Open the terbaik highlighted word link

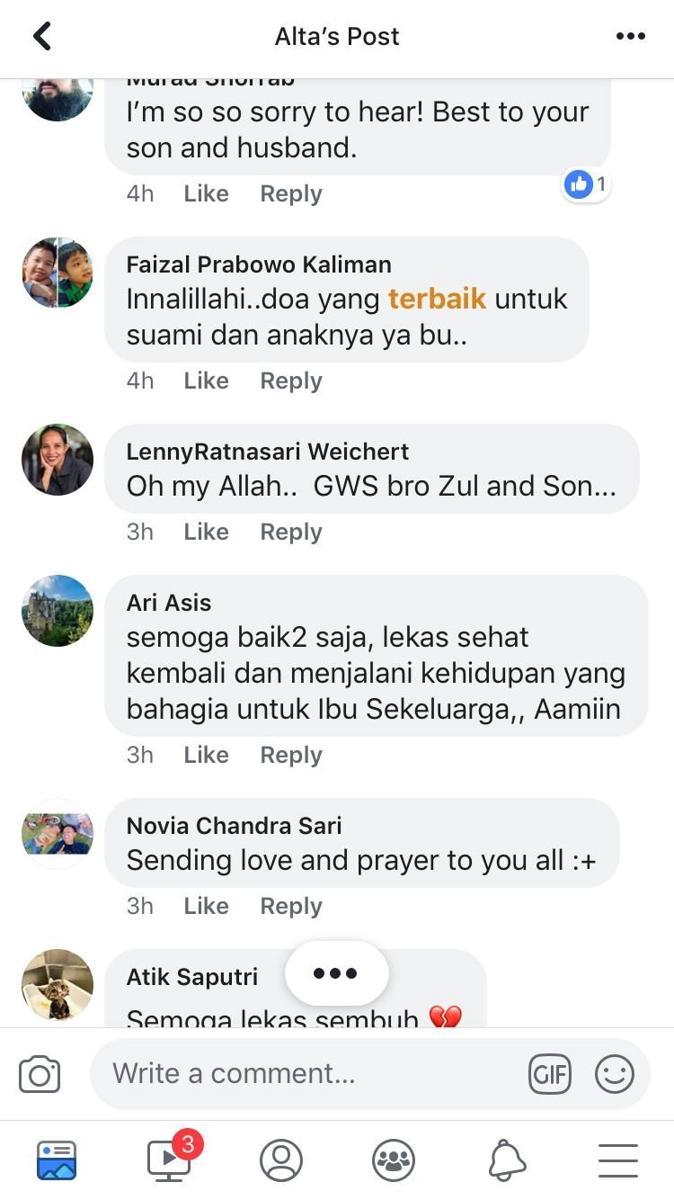[x=437, y=299]
